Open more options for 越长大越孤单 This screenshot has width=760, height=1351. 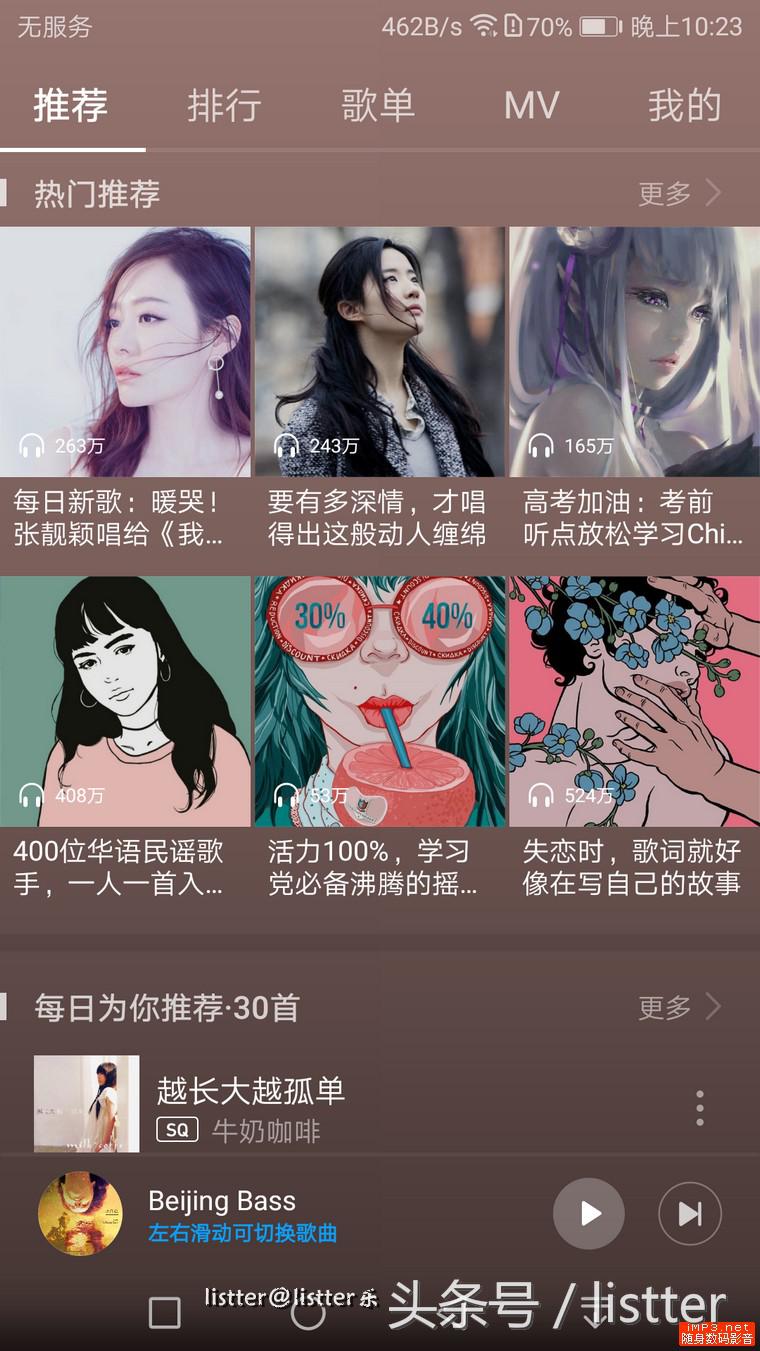click(699, 1107)
